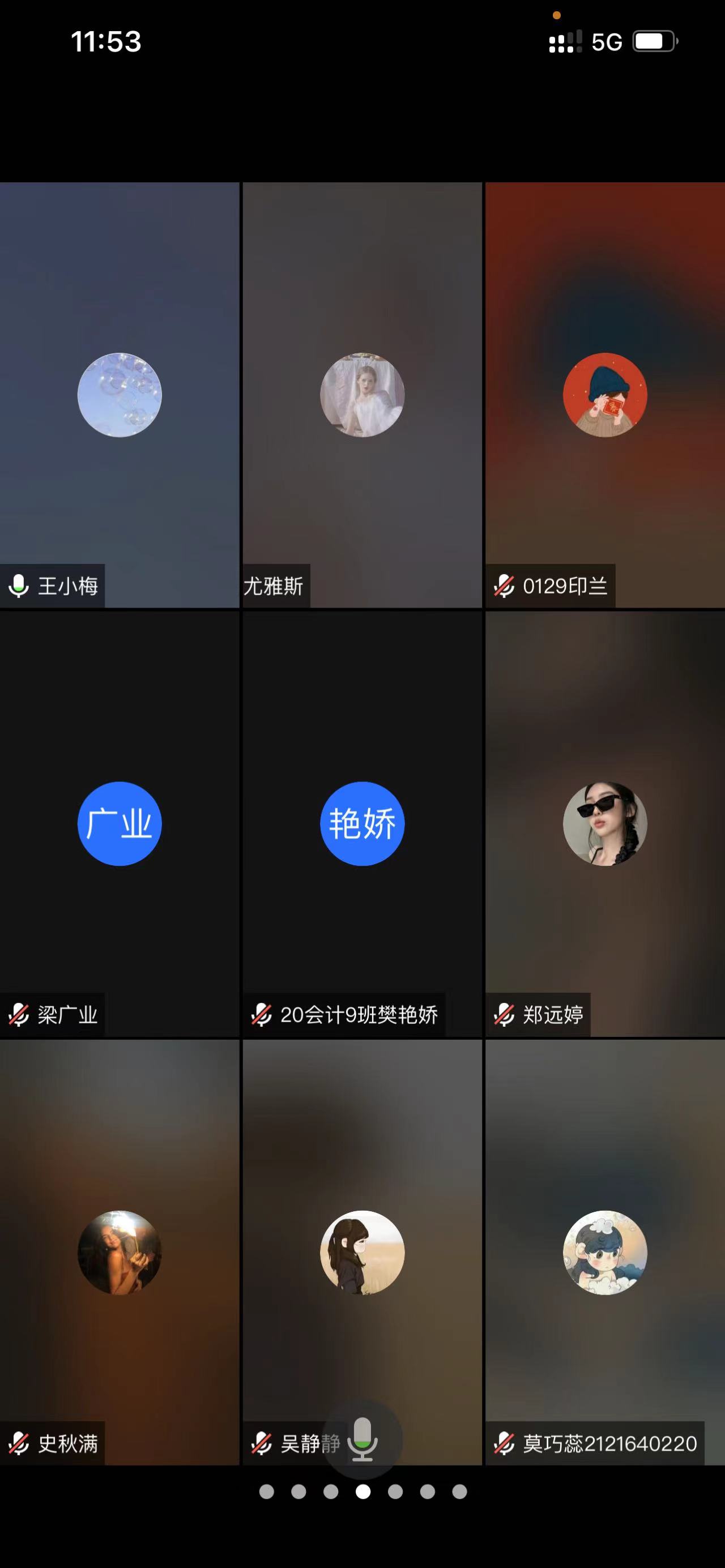This screenshot has width=725, height=1568.
Task: Tap 郑远婷's participant tile
Action: [x=604, y=823]
